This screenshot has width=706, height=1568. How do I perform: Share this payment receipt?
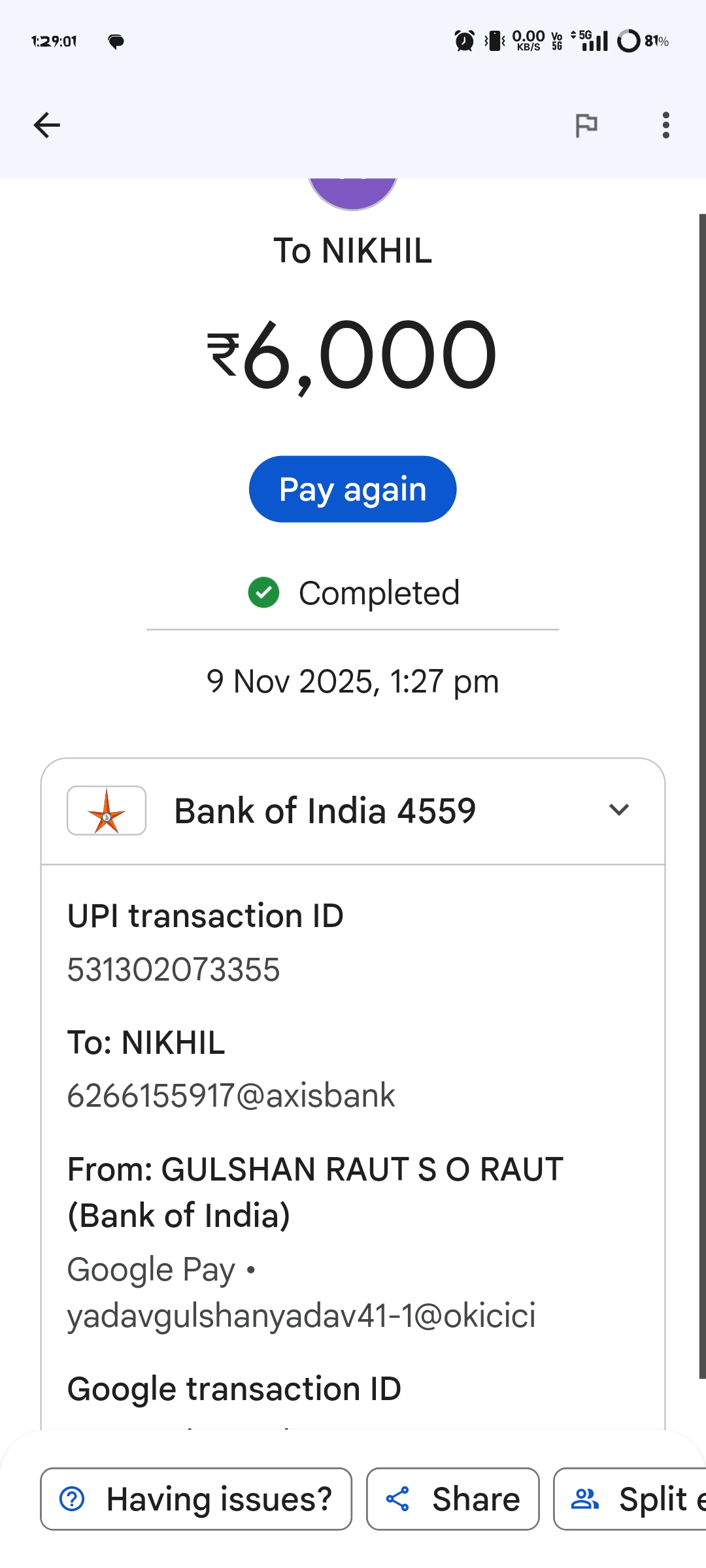pos(452,1499)
